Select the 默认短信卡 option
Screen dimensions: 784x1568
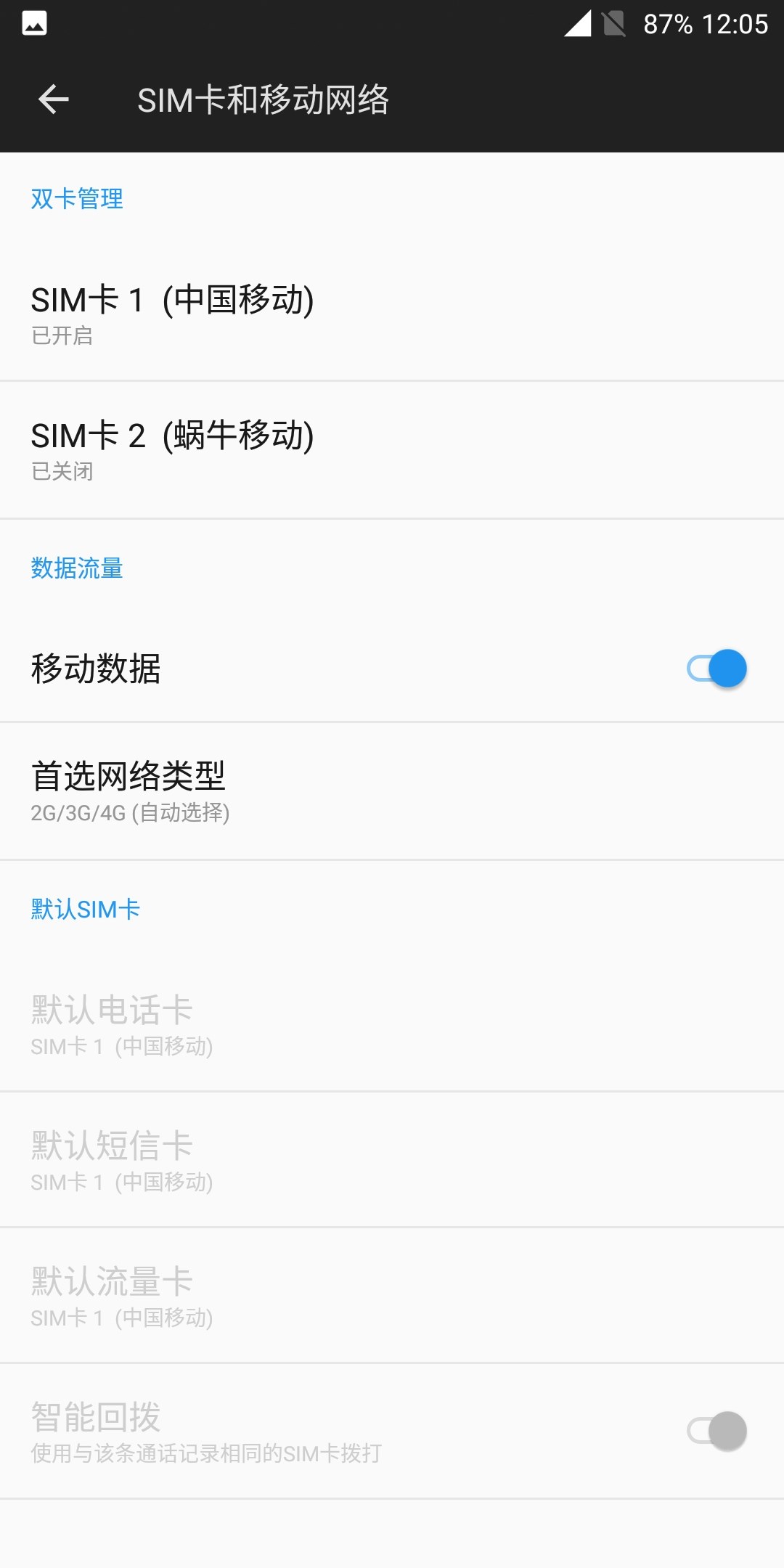[x=392, y=1160]
